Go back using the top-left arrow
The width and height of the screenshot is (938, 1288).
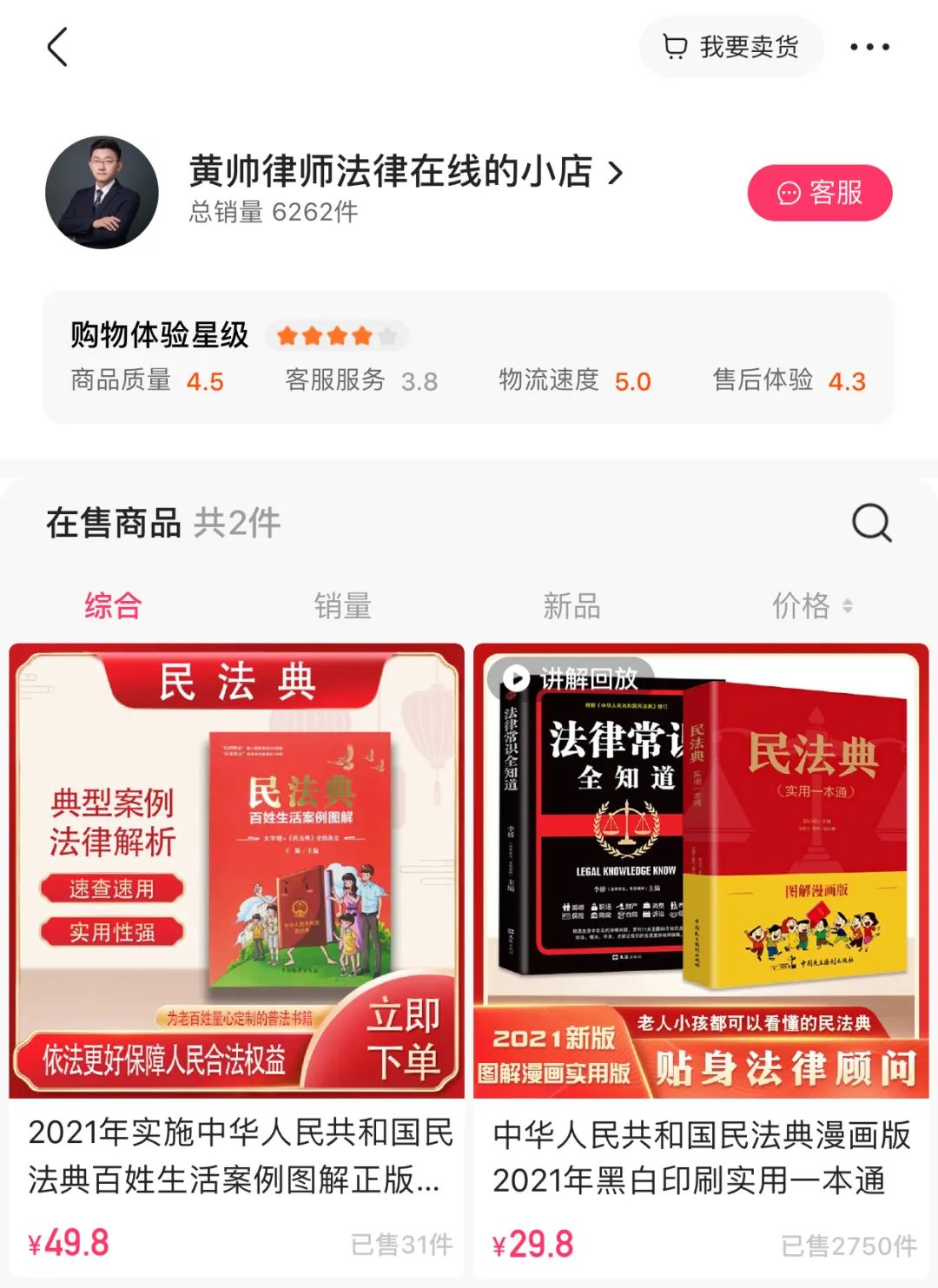[57, 47]
